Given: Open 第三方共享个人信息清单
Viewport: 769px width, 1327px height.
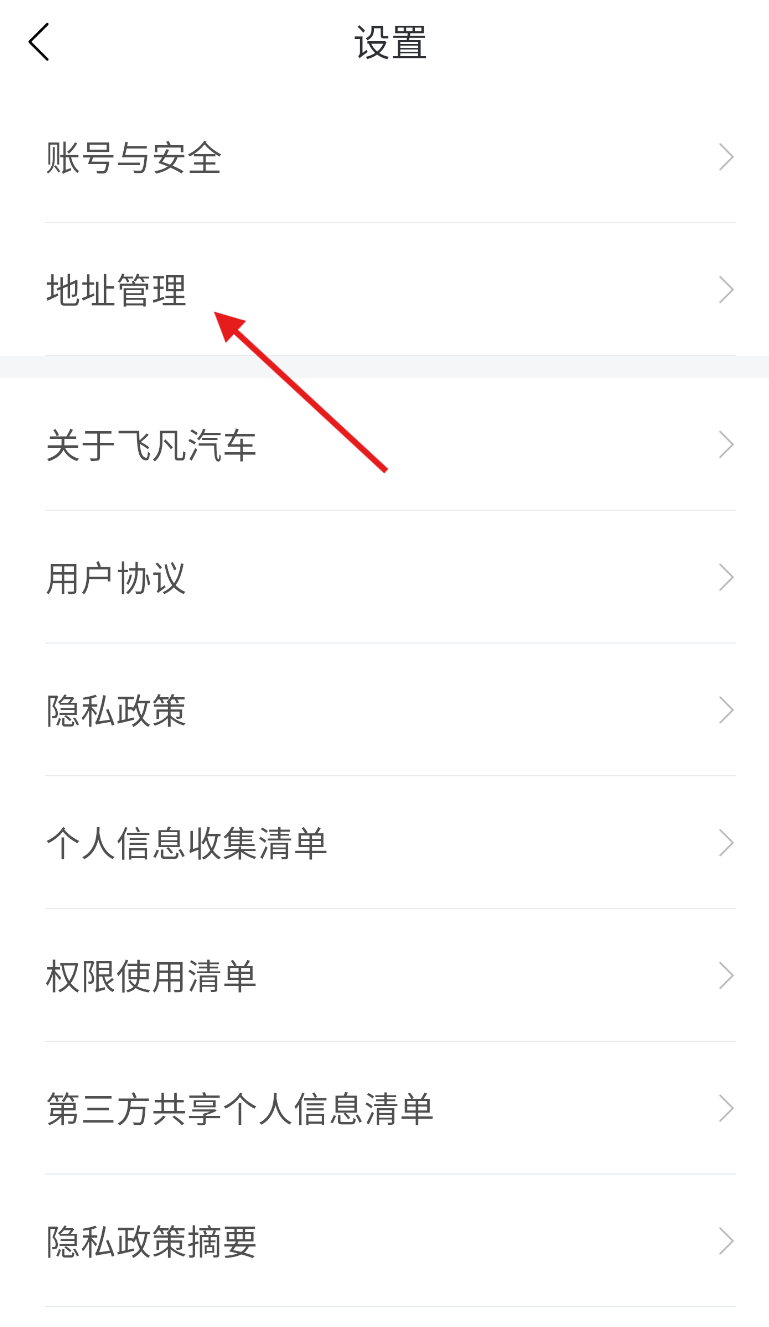Looking at the screenshot, I should pos(384,1109).
